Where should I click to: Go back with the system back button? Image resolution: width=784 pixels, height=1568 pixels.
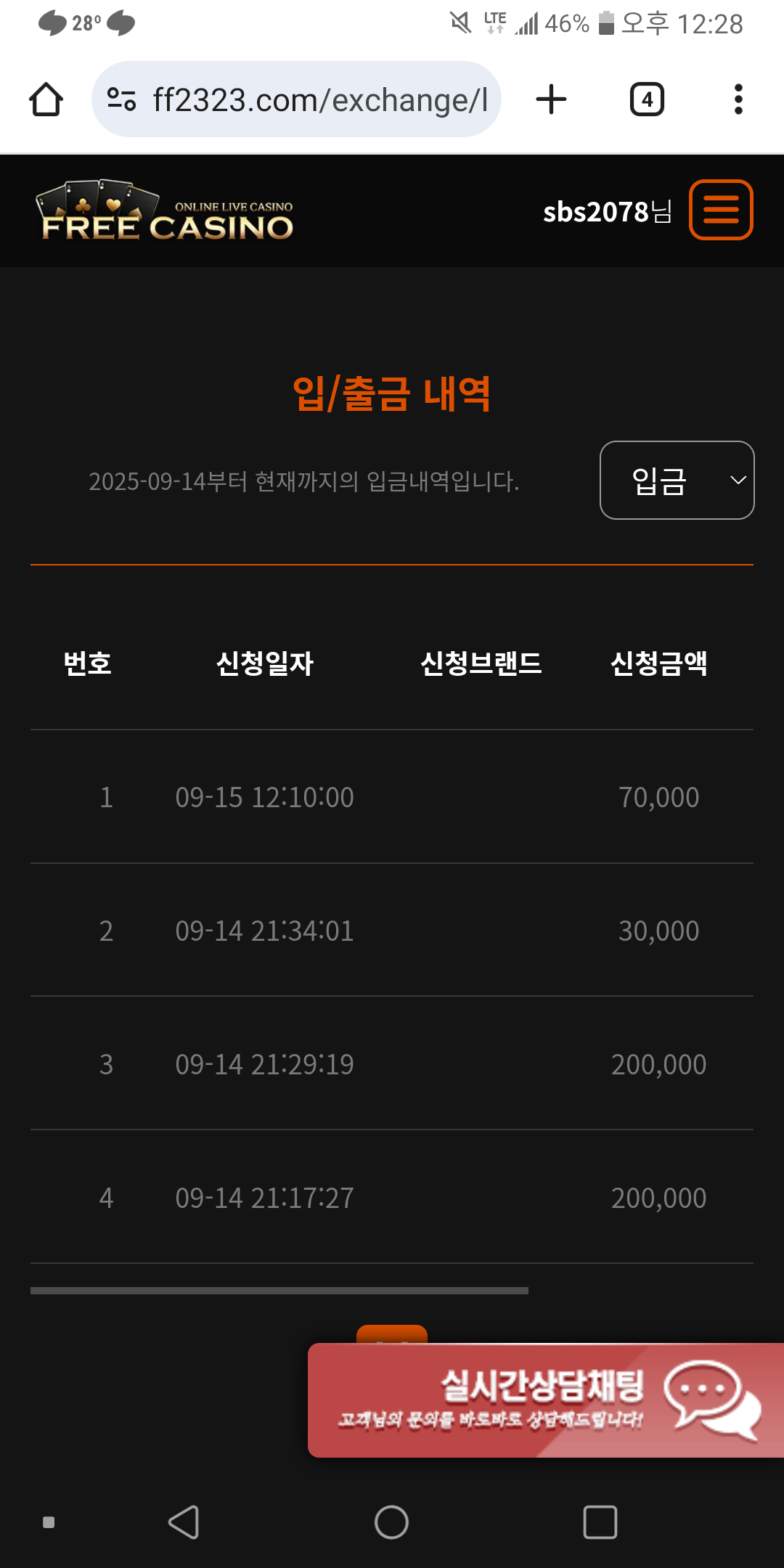click(184, 1522)
